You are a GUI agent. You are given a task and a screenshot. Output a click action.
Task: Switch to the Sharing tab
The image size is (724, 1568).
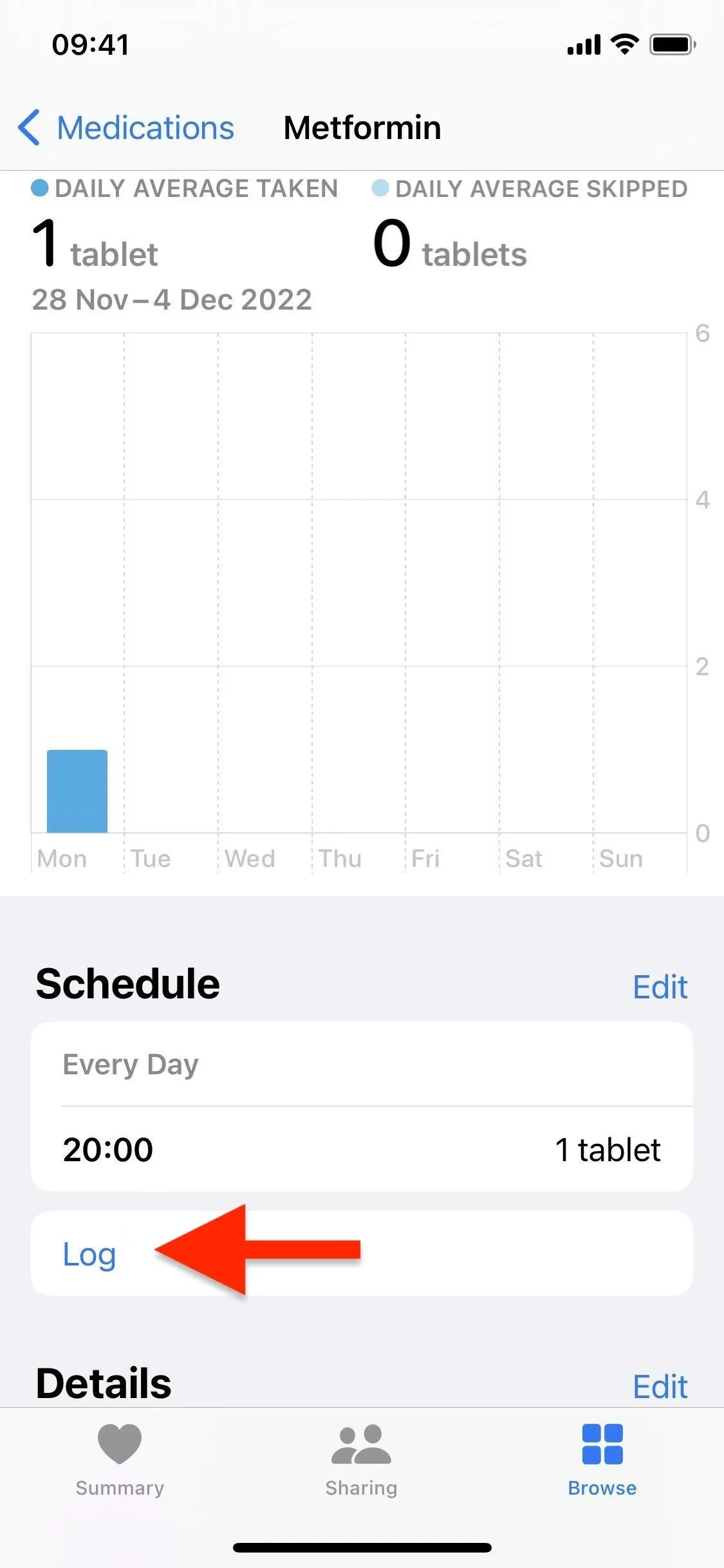pos(361,1461)
